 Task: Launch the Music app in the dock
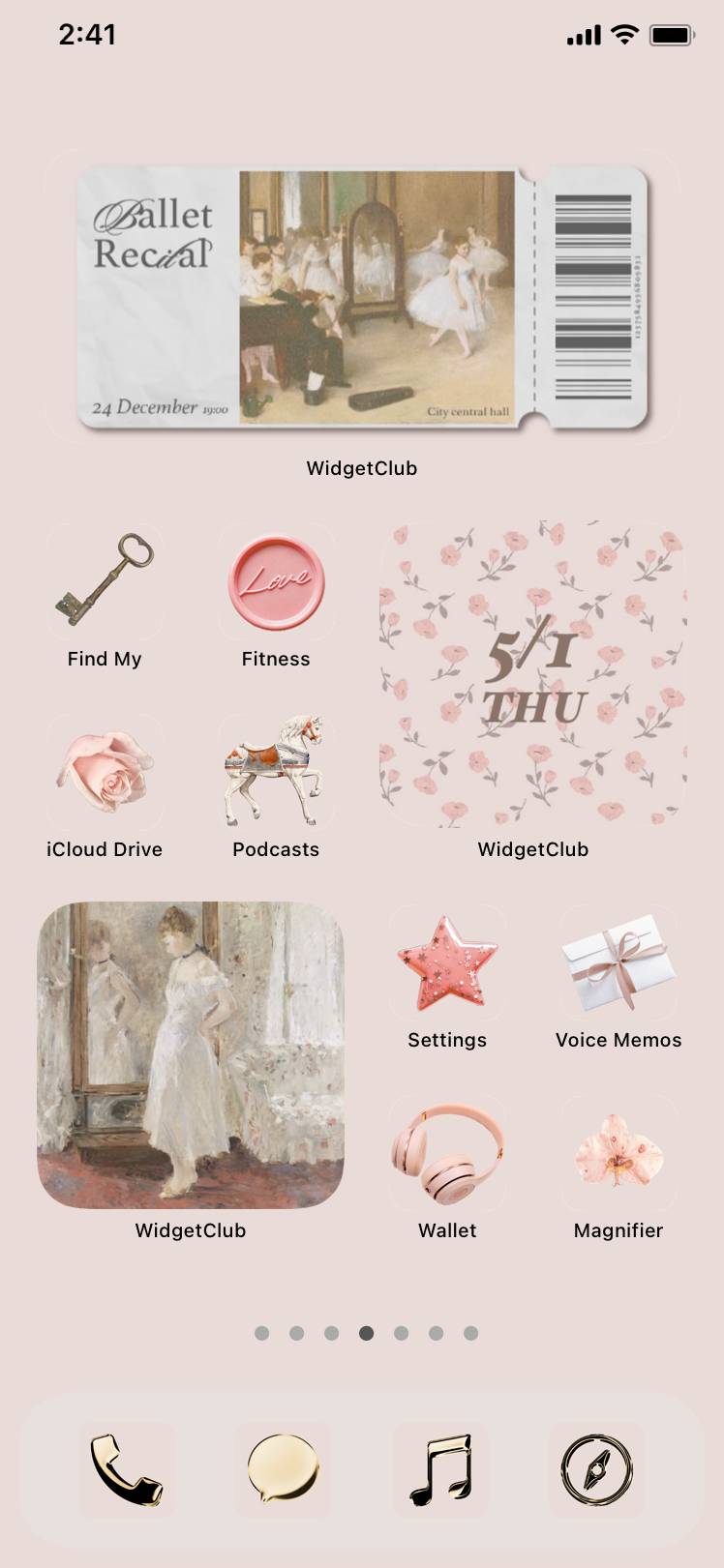pyautogui.click(x=440, y=1469)
